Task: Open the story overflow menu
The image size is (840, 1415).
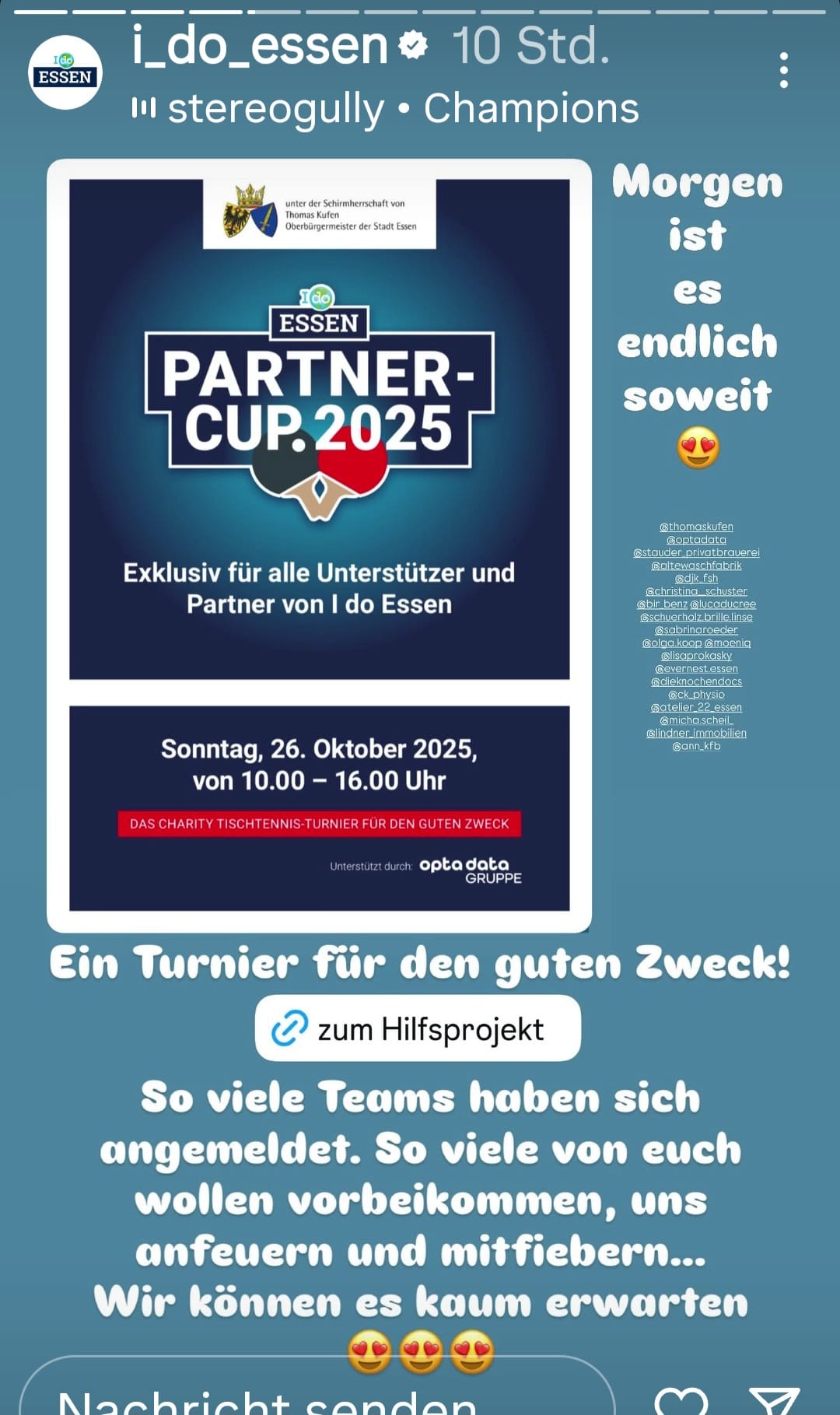Action: [783, 71]
